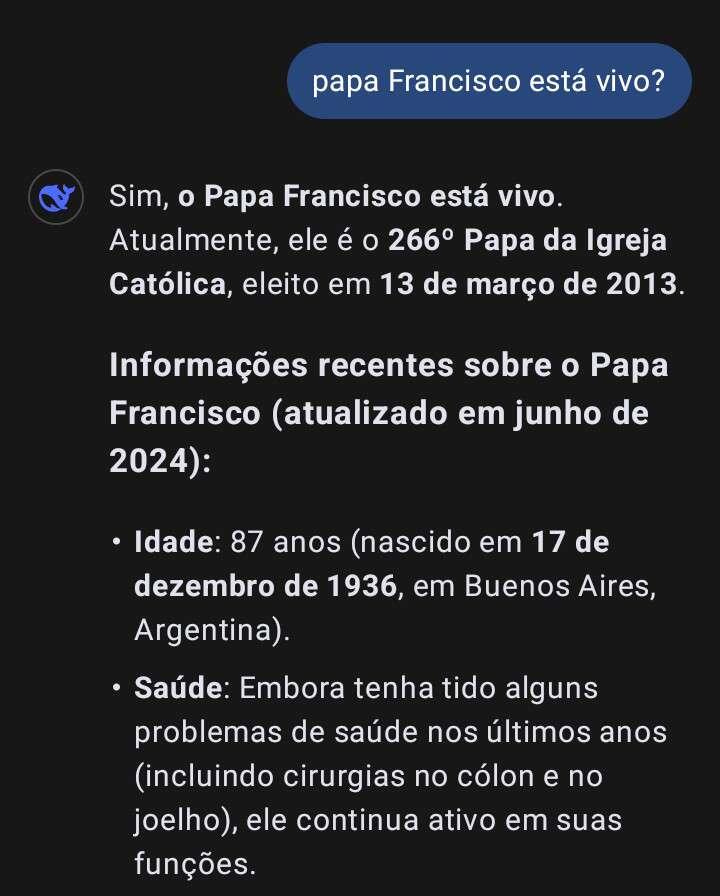Screen dimensions: 720x896
Task: Tap the 'papa Francisco está vivo?' message bubble
Action: click(489, 81)
